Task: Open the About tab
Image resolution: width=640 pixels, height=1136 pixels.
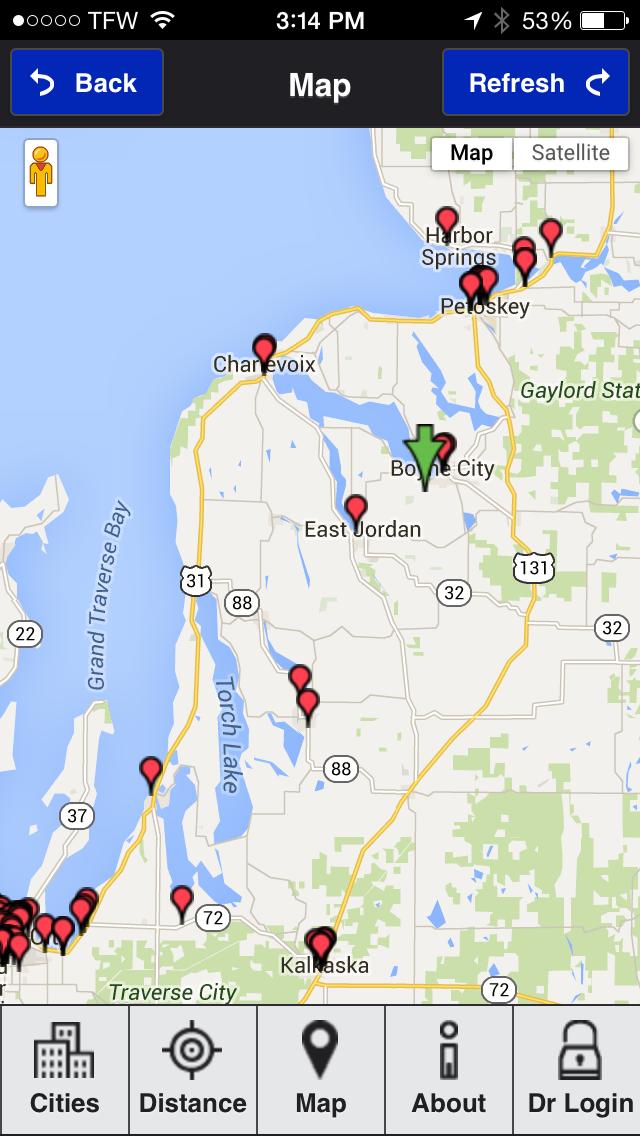Action: [x=449, y=1070]
